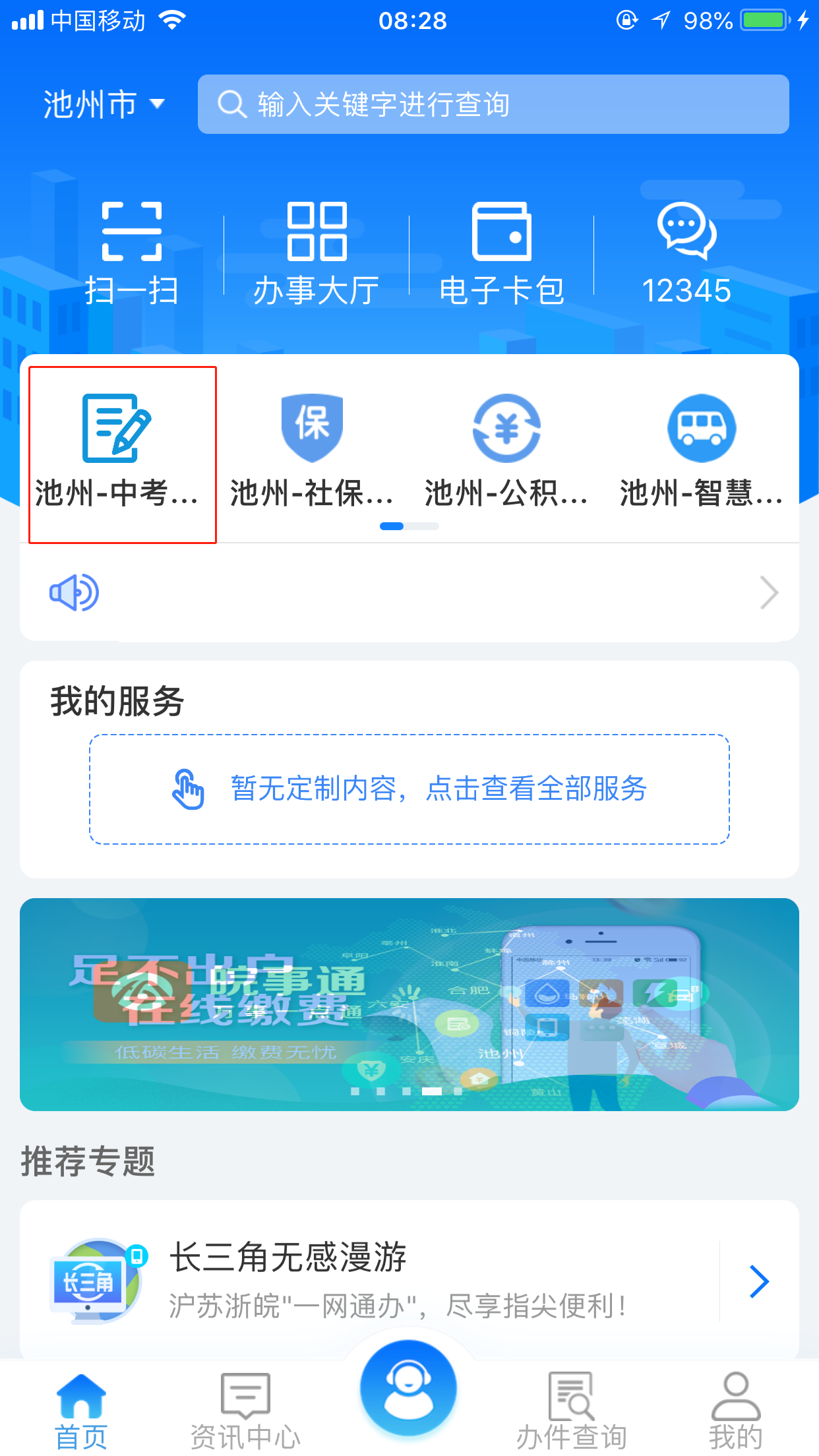Click the announcement speaker icon
The width and height of the screenshot is (819, 1456).
coord(75,591)
